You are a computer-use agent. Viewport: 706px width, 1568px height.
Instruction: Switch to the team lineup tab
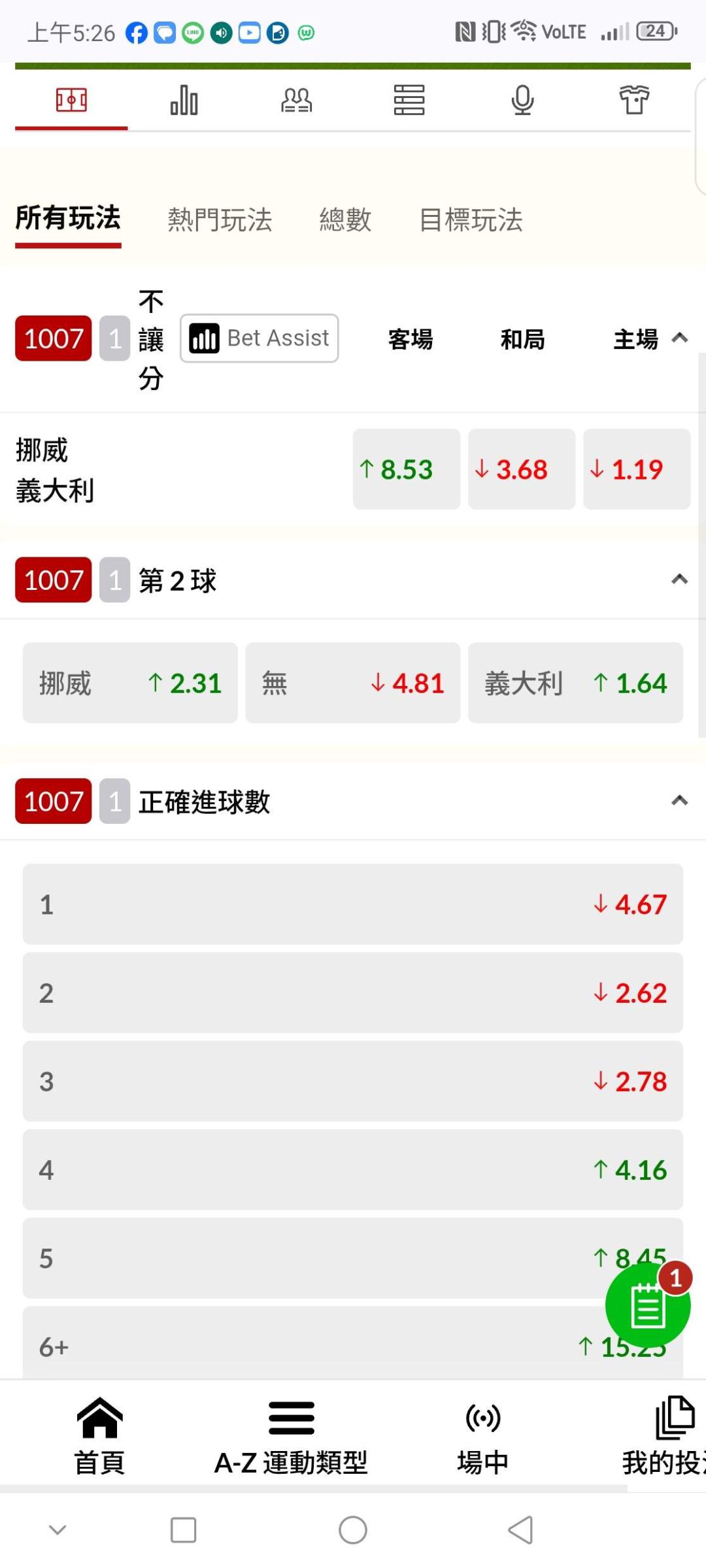296,100
